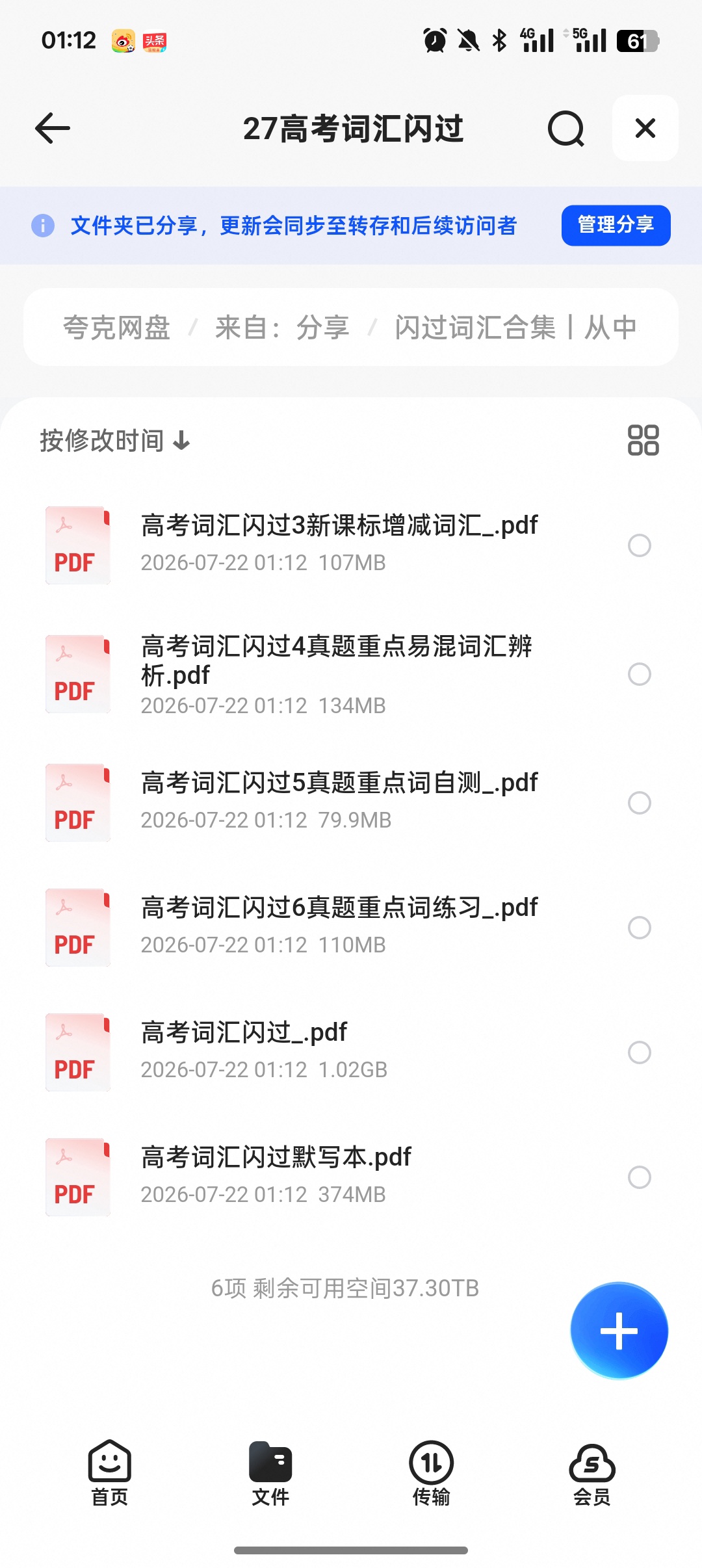Tap the 管理分享 button
This screenshot has height=1568, width=702.
(616, 225)
